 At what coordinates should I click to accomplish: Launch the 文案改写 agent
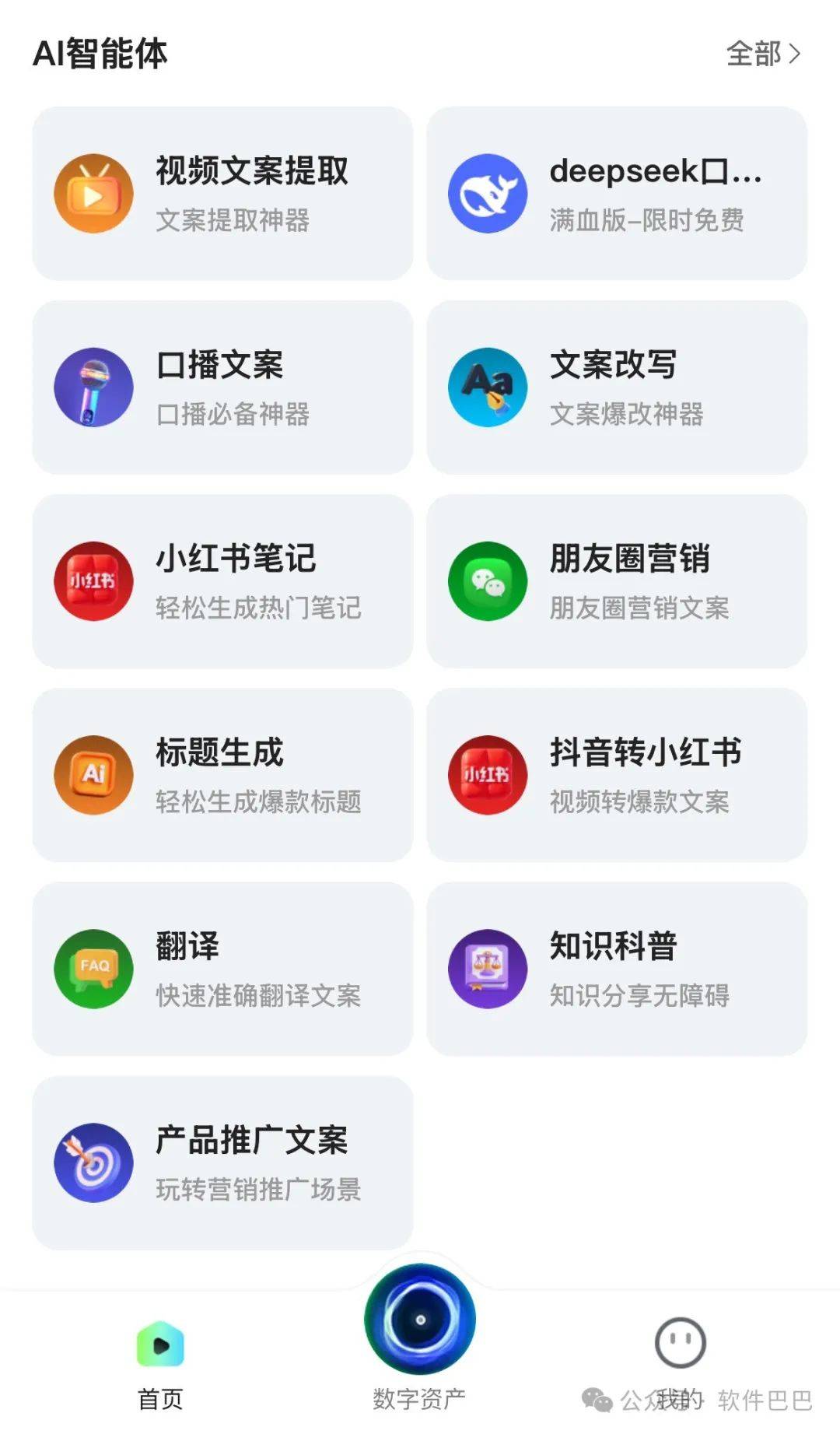(x=617, y=387)
